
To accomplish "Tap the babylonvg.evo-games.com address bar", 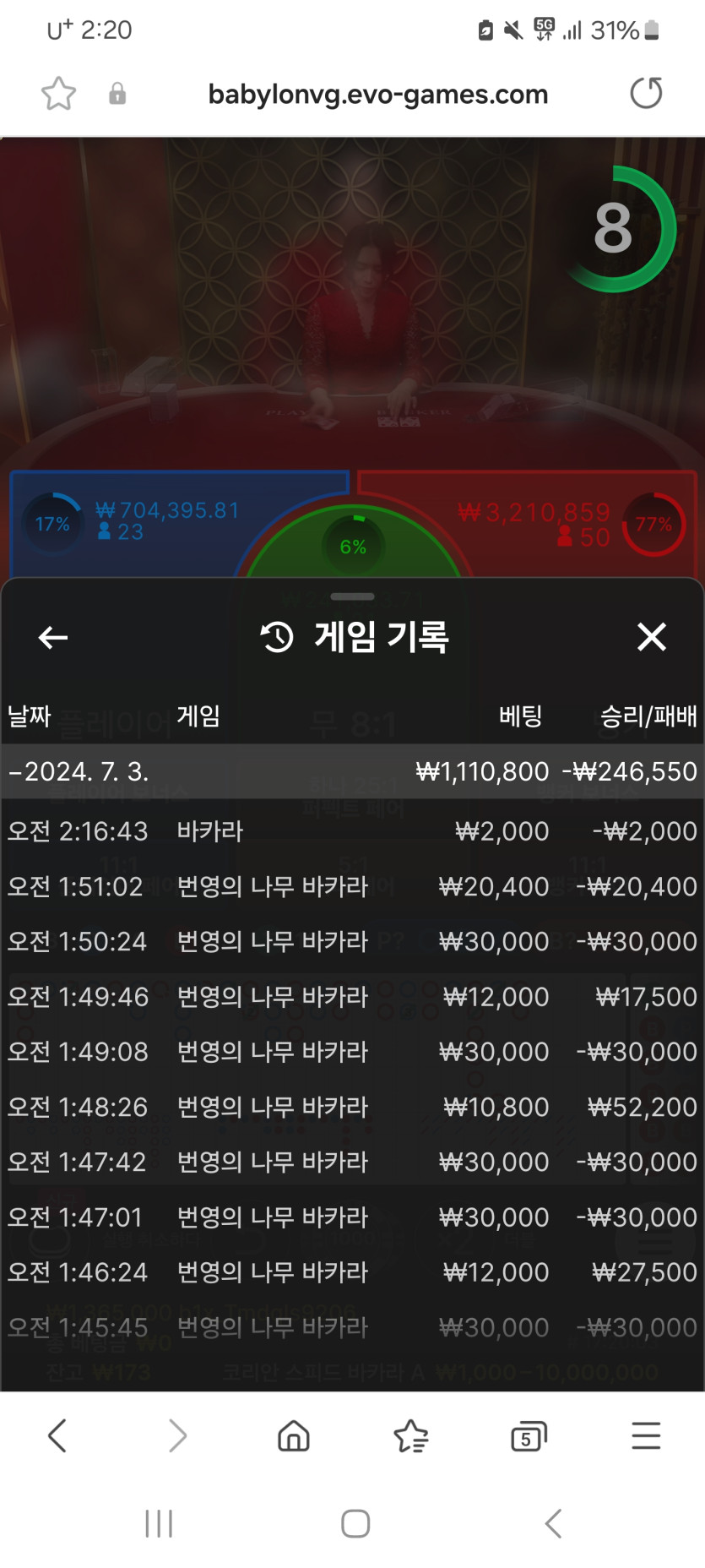I will coord(377,94).
